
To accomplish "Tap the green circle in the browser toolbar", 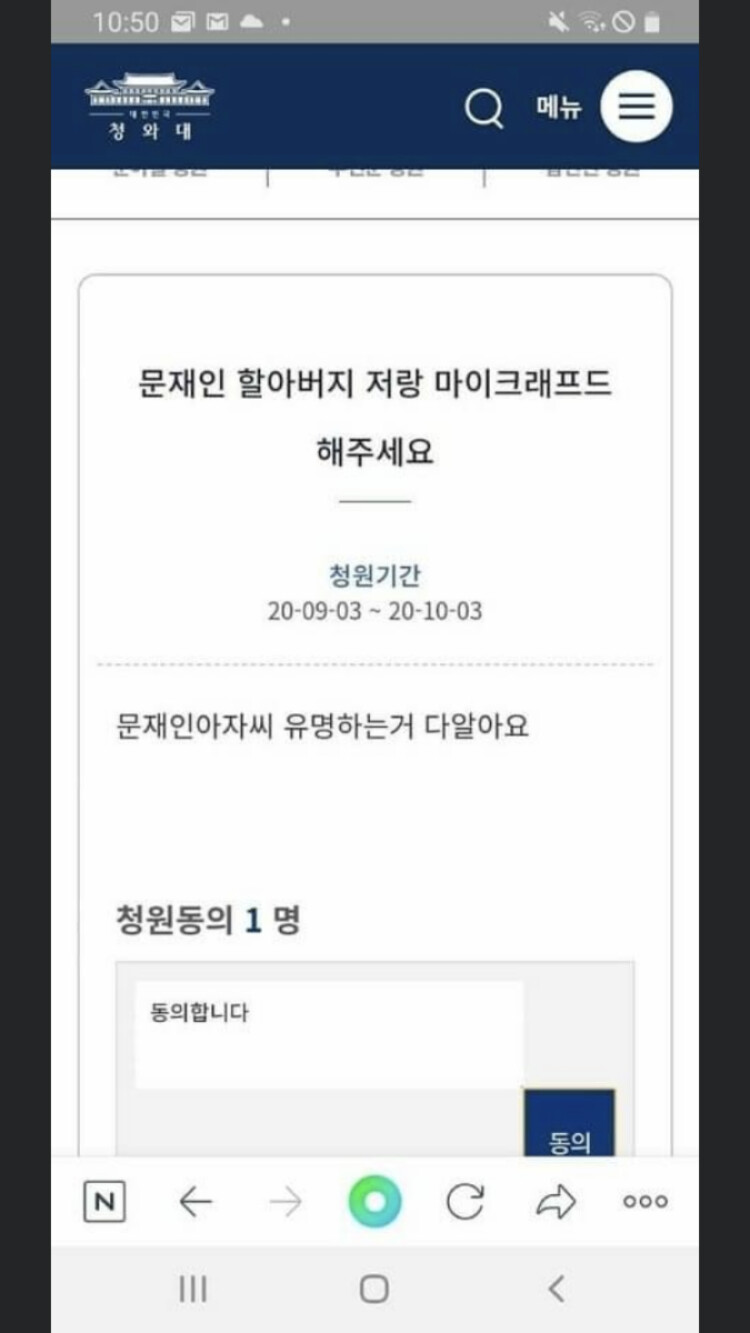I will (x=375, y=1202).
